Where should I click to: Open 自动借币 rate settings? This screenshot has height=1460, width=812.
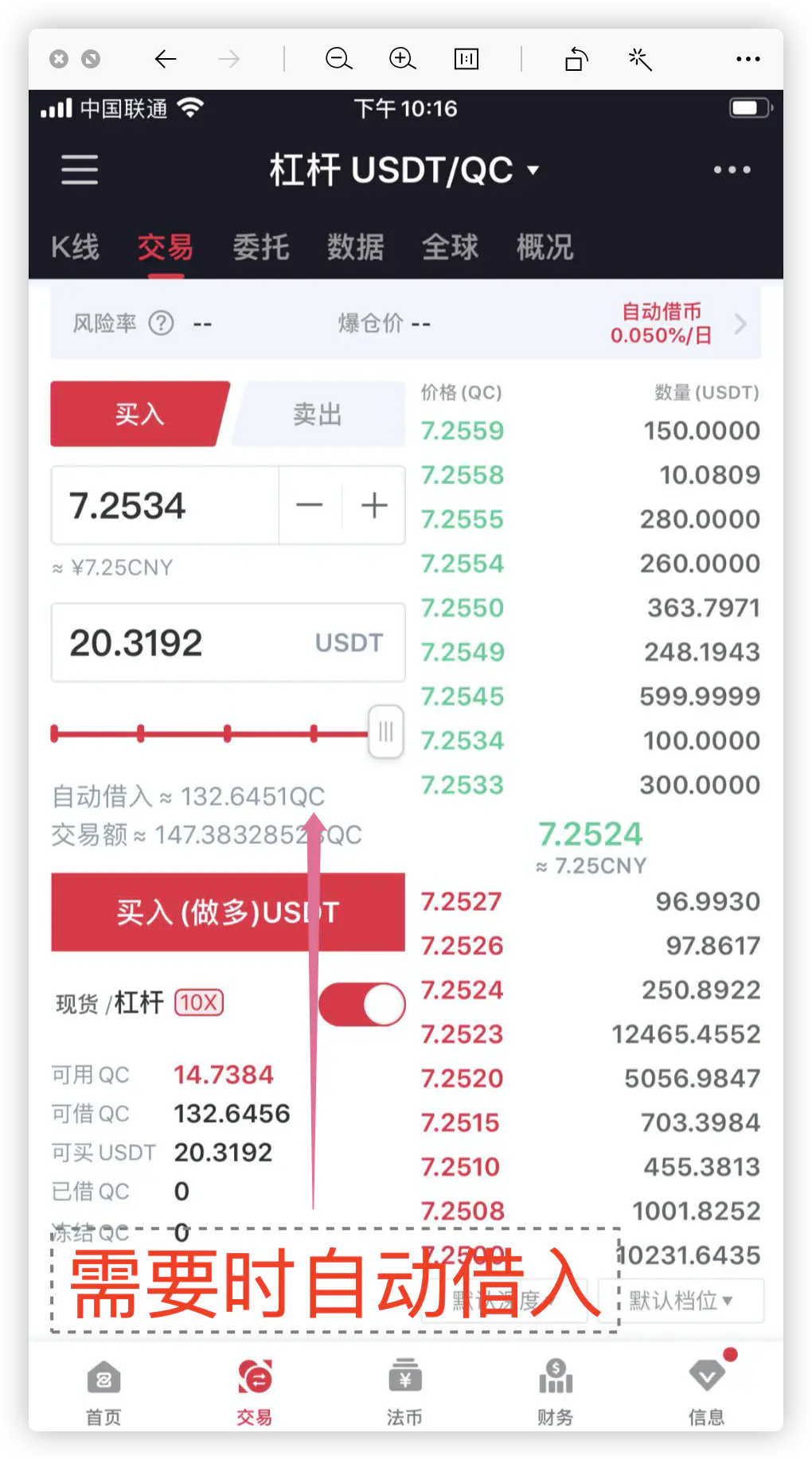click(681, 323)
